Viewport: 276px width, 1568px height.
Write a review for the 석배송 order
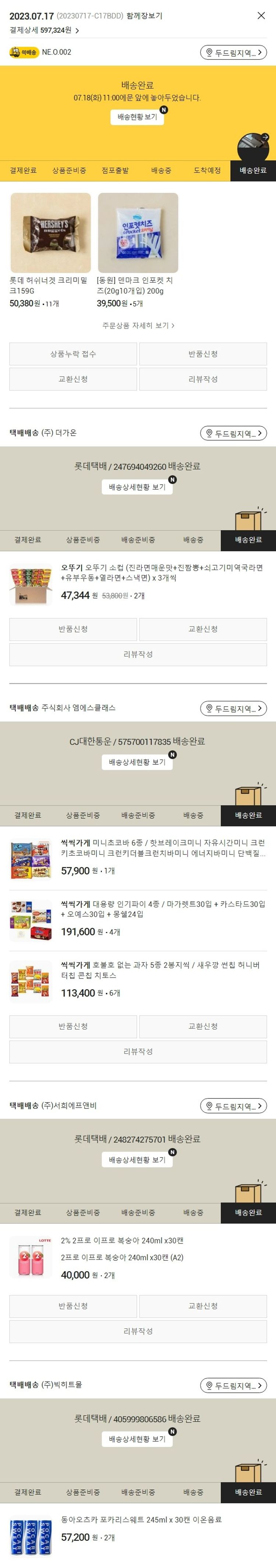[x=203, y=379]
